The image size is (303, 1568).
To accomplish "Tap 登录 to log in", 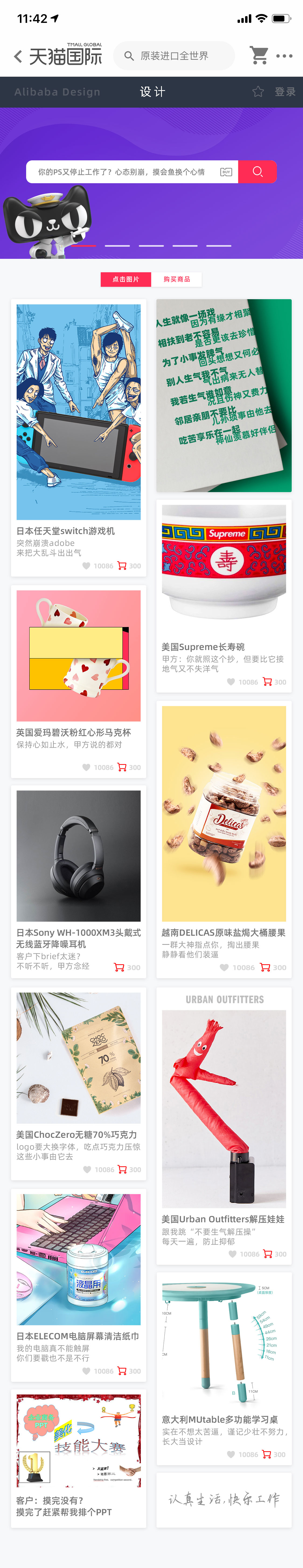I will tap(285, 92).
